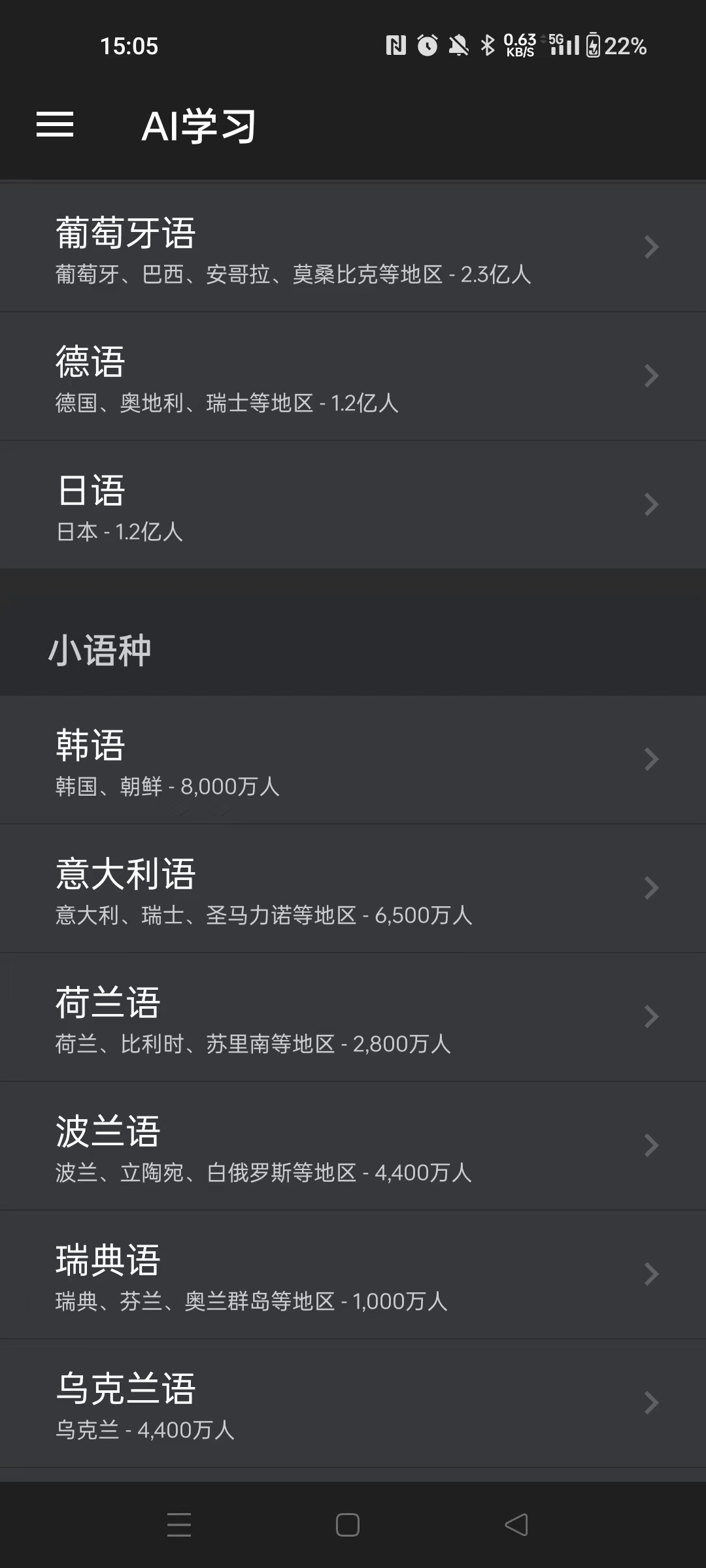The width and height of the screenshot is (706, 1568).
Task: Choose 日语 to start learning
Action: point(353,504)
